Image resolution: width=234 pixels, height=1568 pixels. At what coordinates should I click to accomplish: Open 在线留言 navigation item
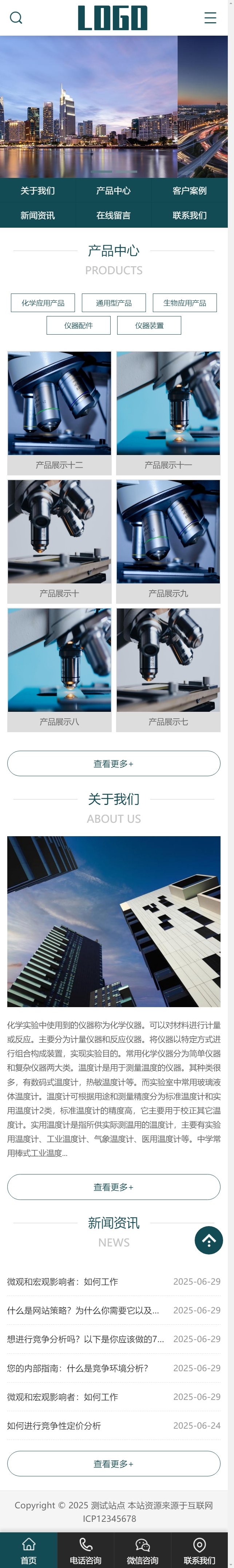pos(113,215)
